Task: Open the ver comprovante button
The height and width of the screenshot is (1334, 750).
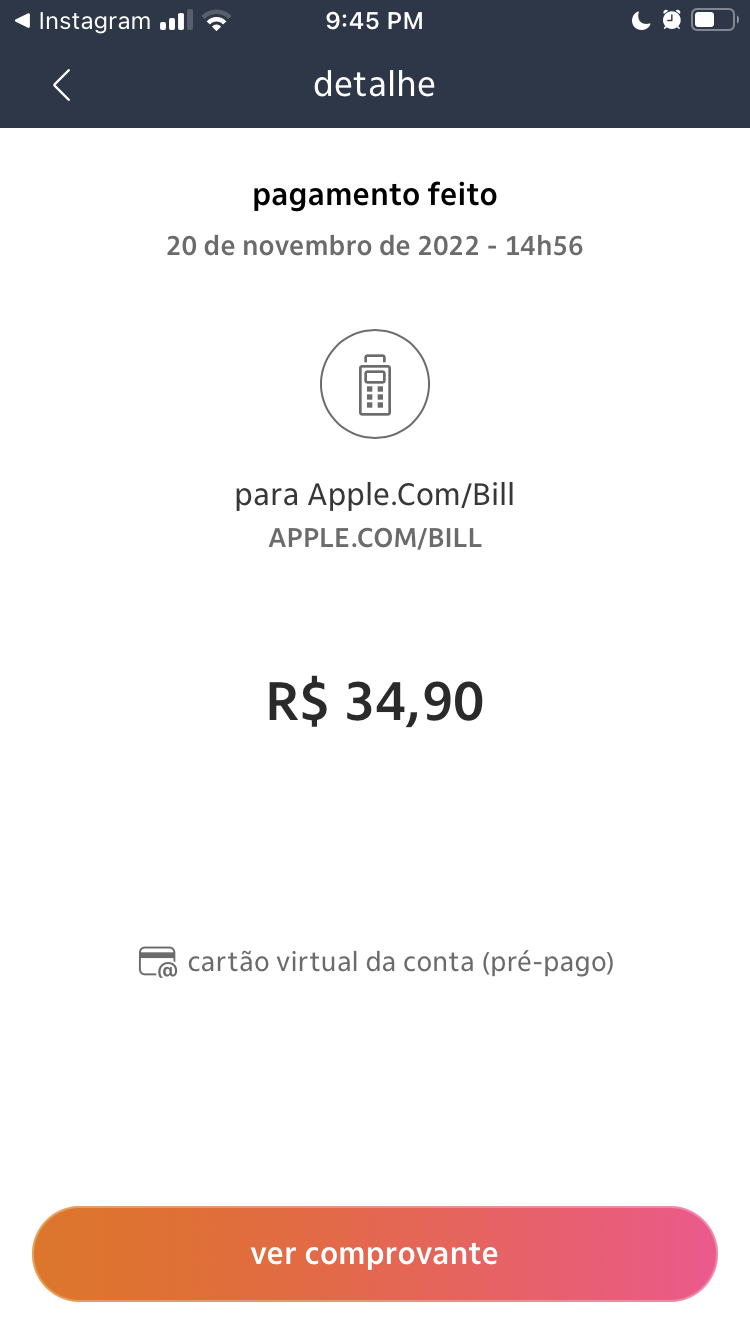Action: tap(375, 1254)
